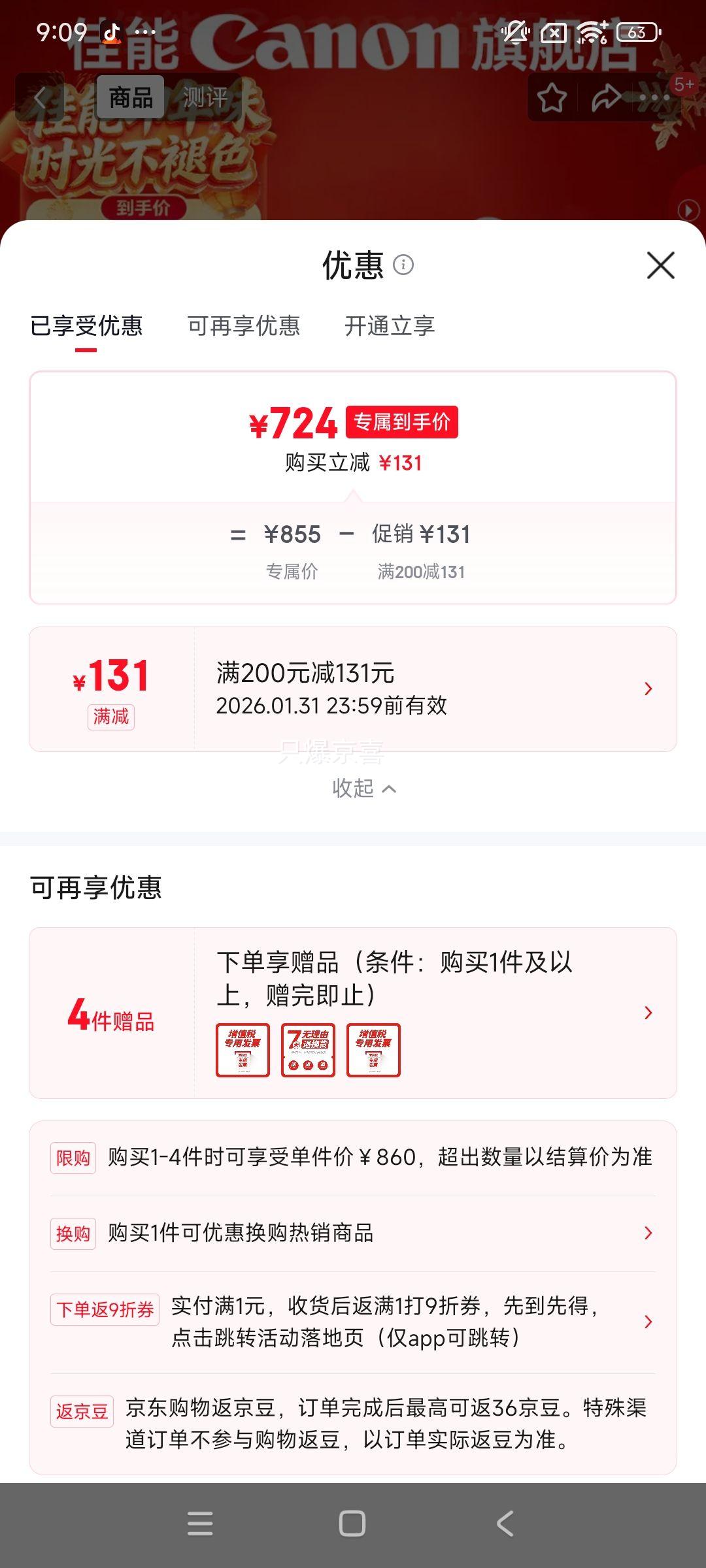
Task: Open the share icon at top right
Action: point(607,97)
